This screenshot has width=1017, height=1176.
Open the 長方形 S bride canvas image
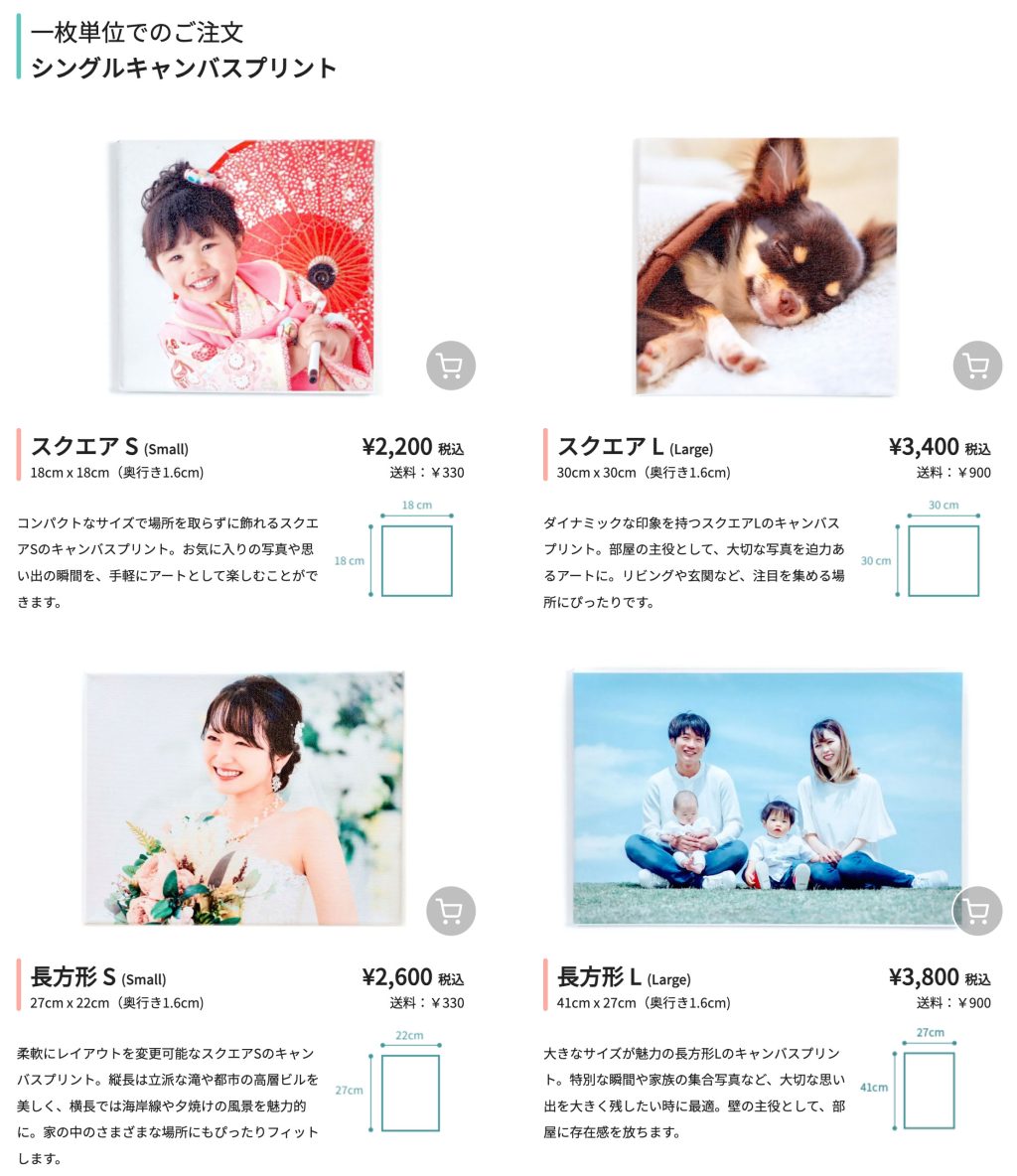pyautogui.click(x=244, y=798)
